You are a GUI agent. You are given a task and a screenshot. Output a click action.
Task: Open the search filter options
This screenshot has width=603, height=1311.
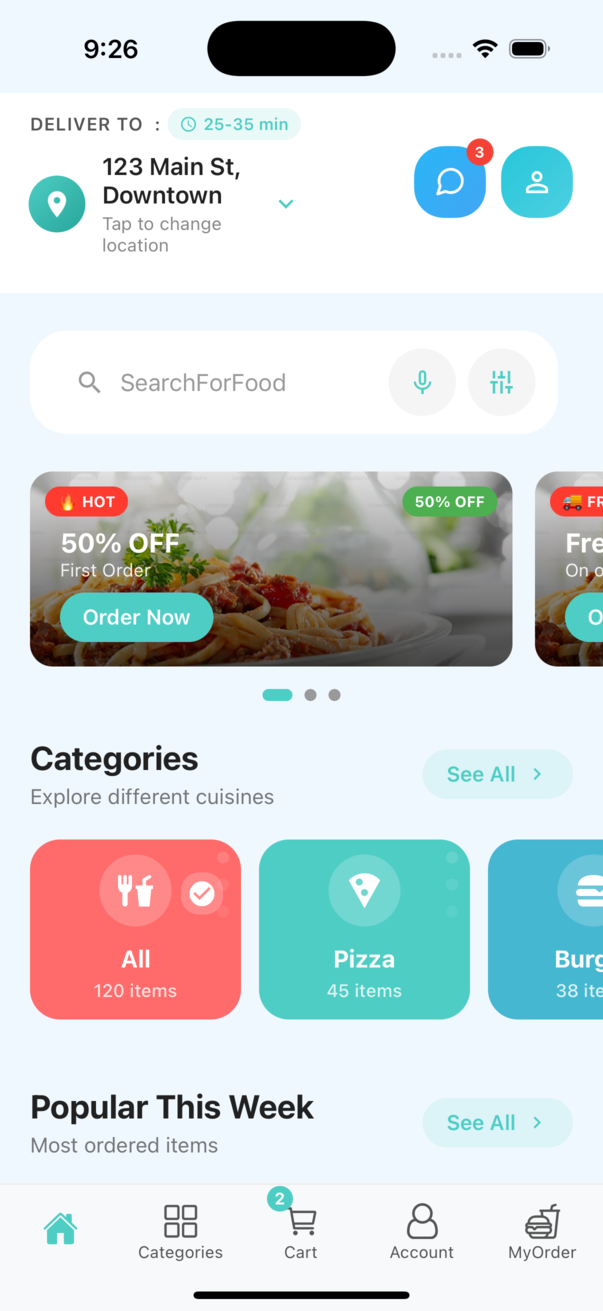pyautogui.click(x=501, y=382)
